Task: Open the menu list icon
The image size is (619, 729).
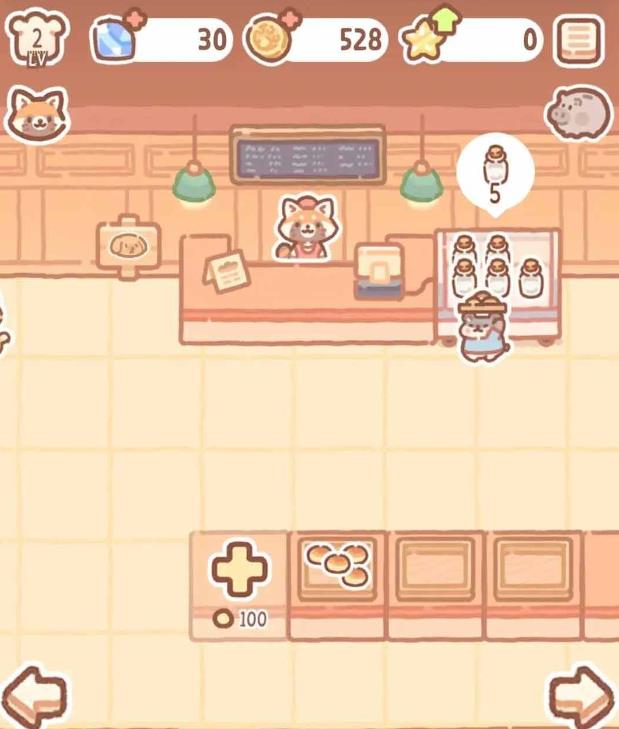Action: click(578, 39)
